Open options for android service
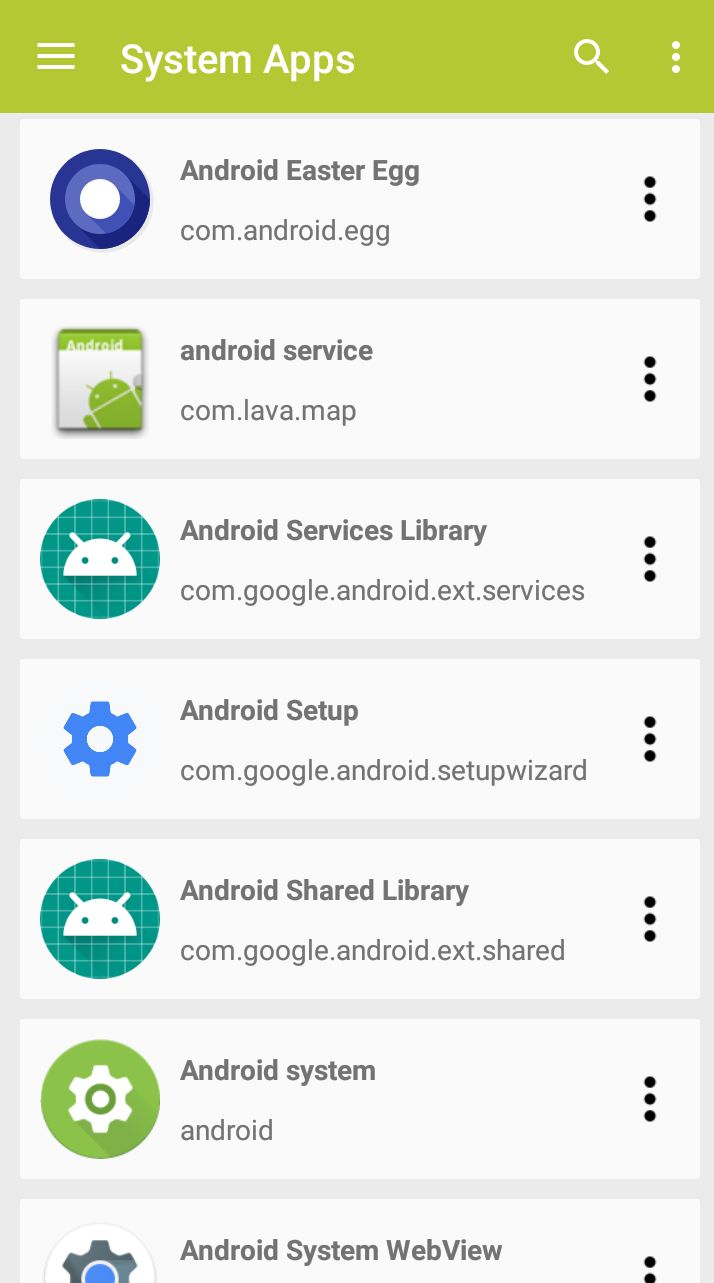Screen dimensions: 714x1283 coord(650,379)
